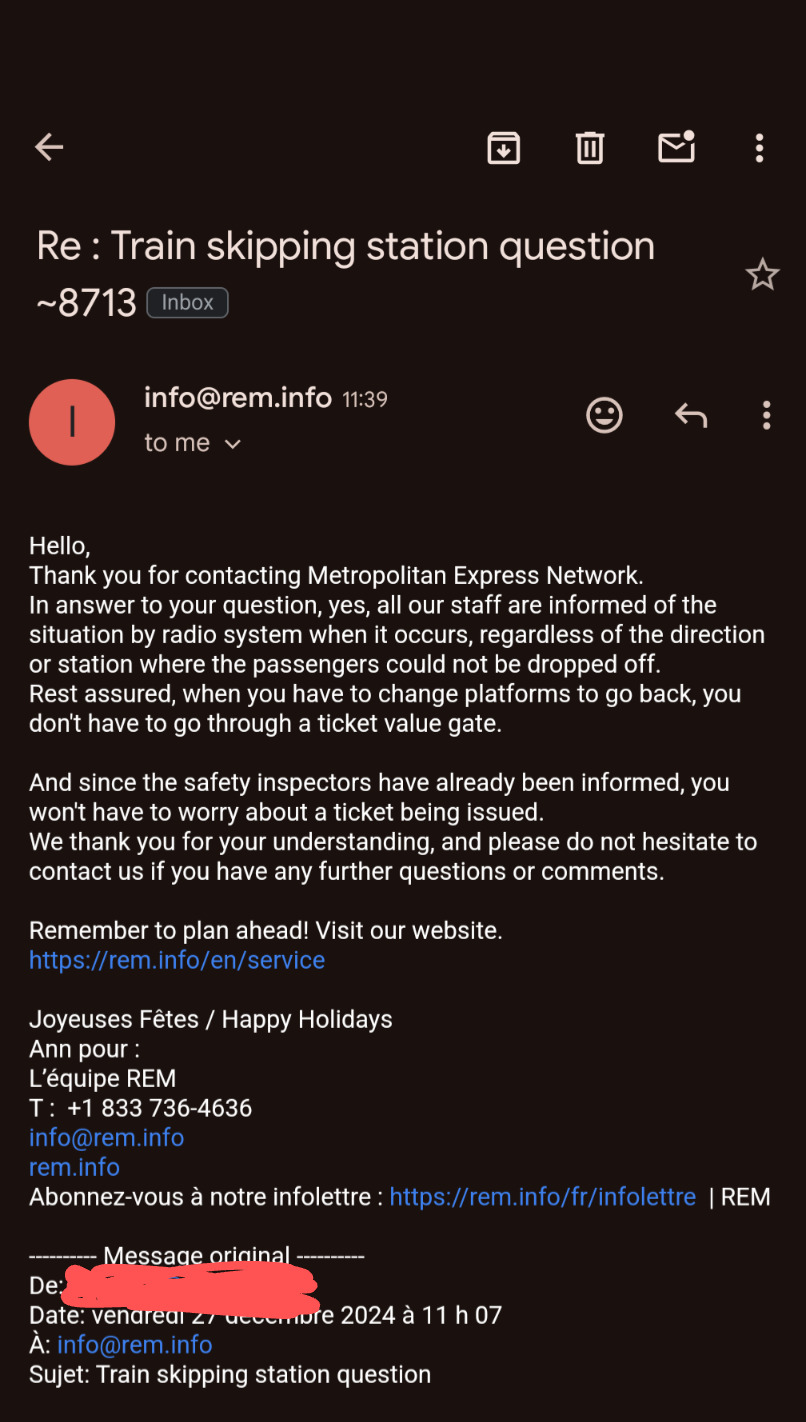This screenshot has width=806, height=1422.
Task: Open the message options menu beside reply
Action: coord(766,415)
